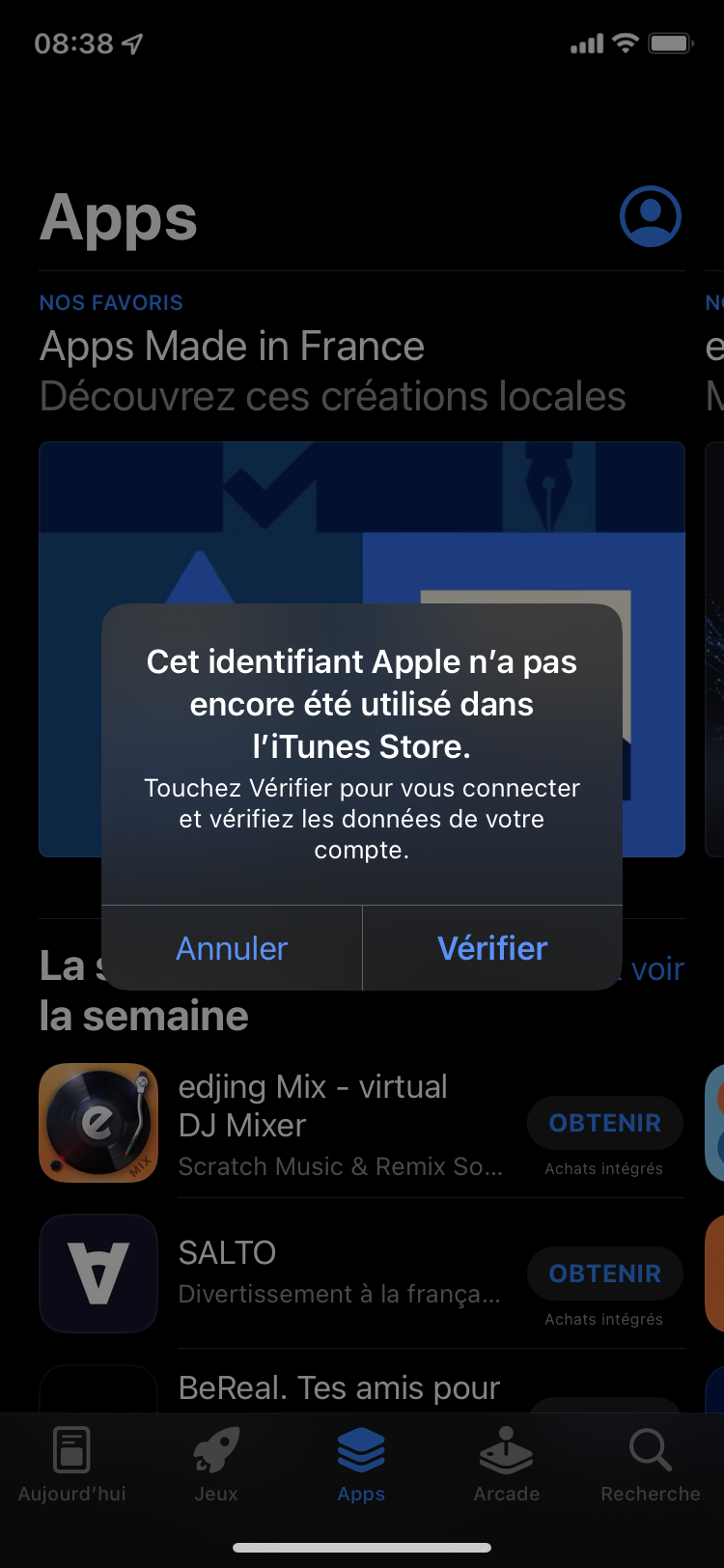Get the edjing Mix app with OBTENIR
Image resolution: width=724 pixels, height=1568 pixels.
tap(605, 1123)
